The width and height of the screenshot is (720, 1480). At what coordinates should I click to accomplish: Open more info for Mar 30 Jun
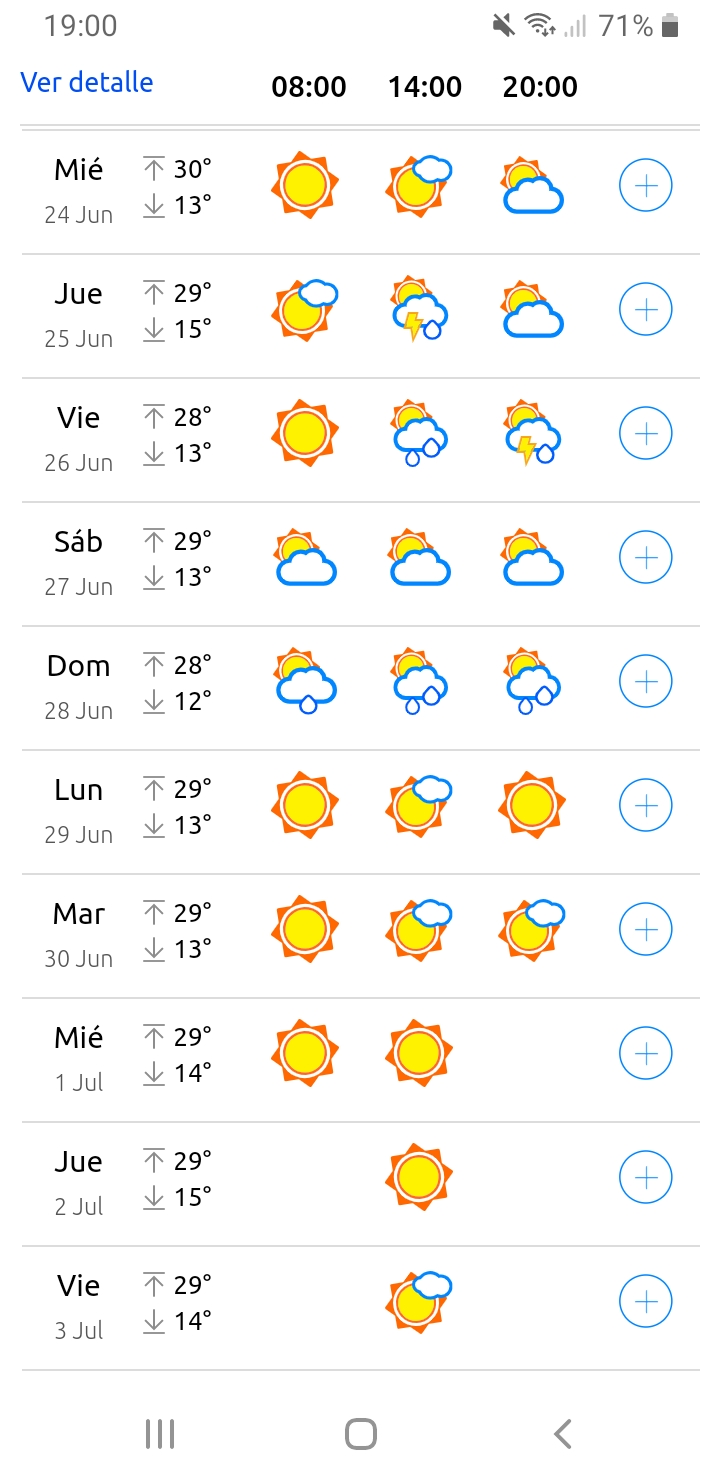click(x=646, y=930)
